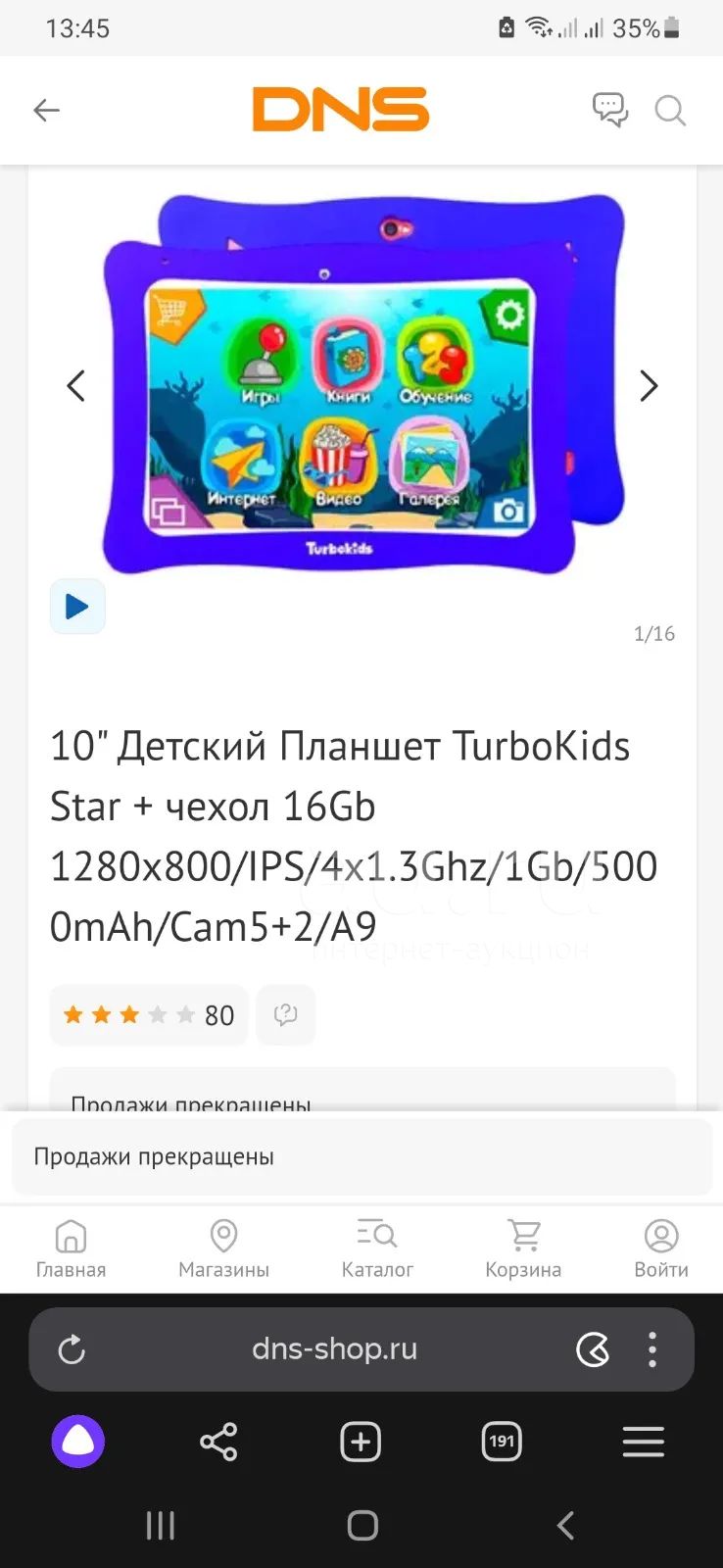Play the product video
Screen dimensions: 723x1568
tap(77, 607)
